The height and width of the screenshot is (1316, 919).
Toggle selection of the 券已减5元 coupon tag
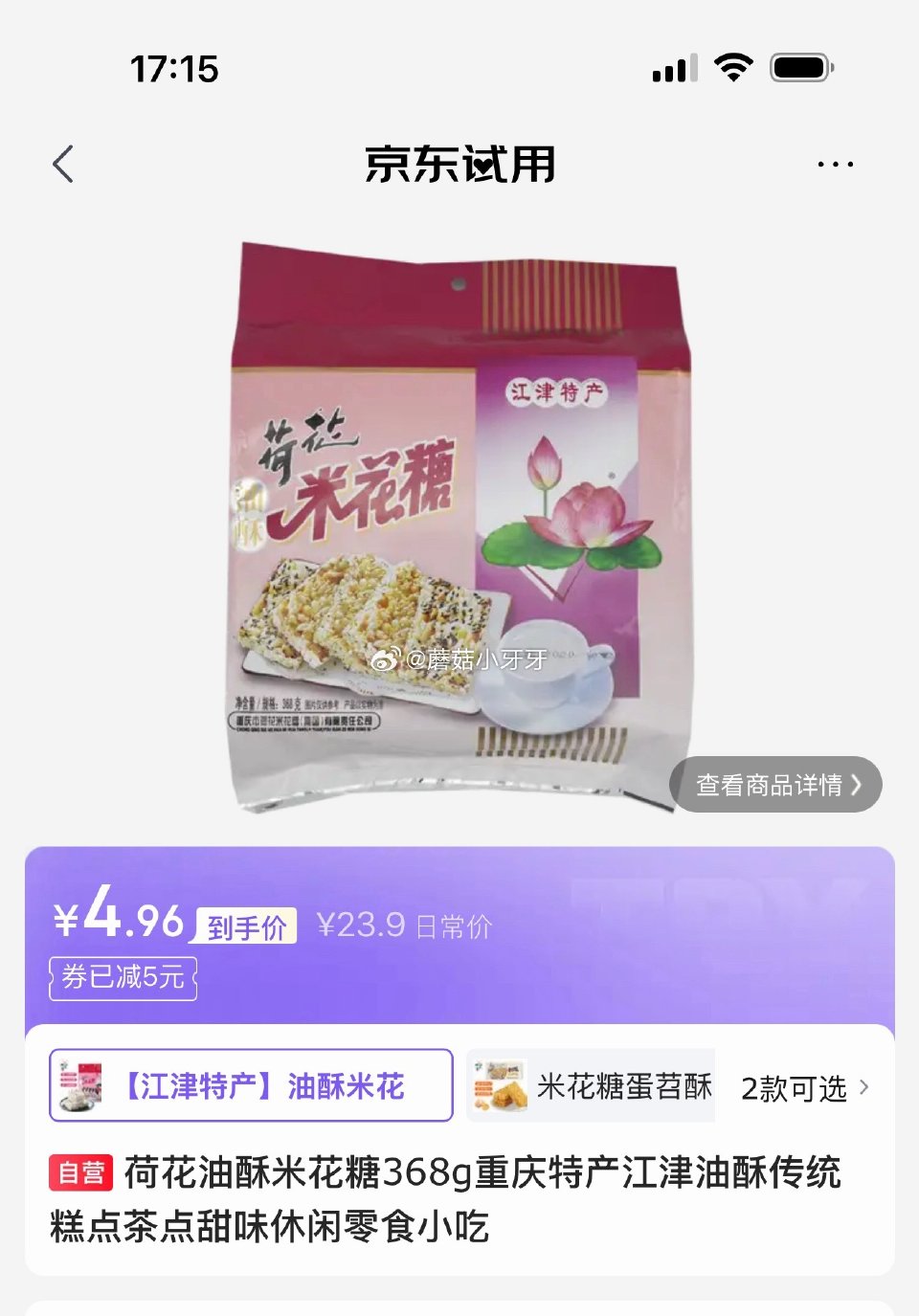point(123,977)
